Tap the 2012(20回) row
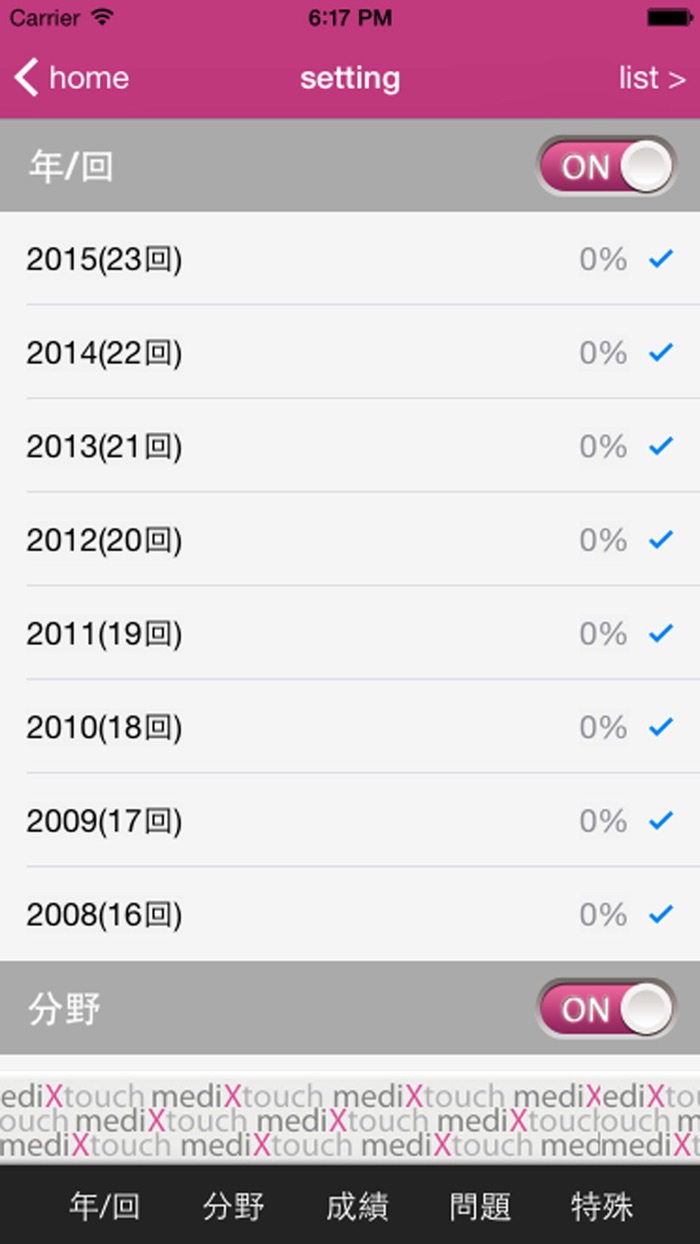 [x=350, y=540]
